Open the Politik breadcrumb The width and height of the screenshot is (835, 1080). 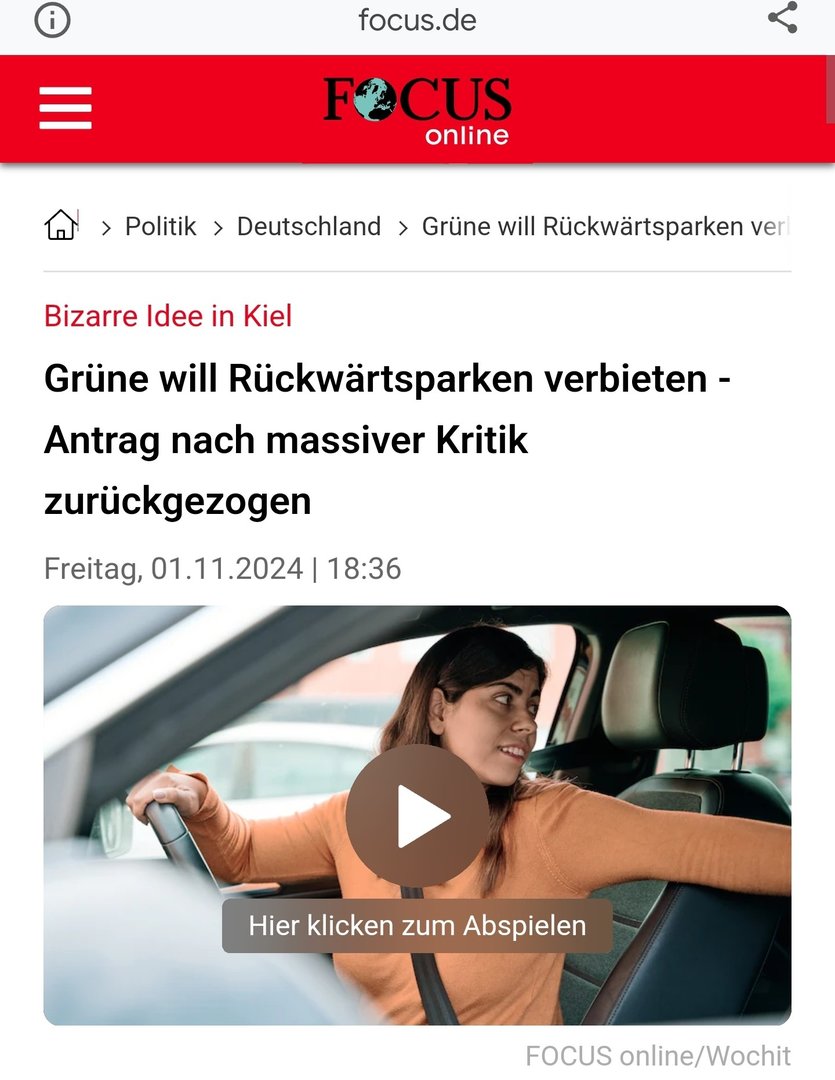pyautogui.click(x=160, y=227)
